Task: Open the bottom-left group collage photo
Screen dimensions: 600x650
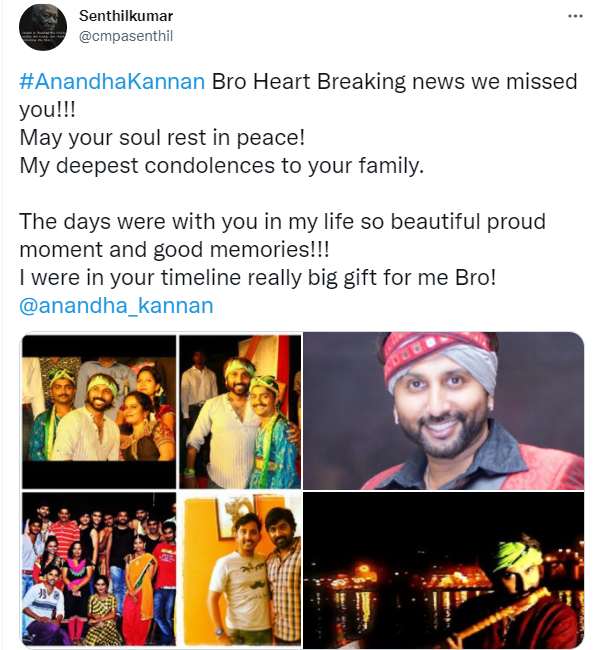Action: pyautogui.click(x=160, y=568)
